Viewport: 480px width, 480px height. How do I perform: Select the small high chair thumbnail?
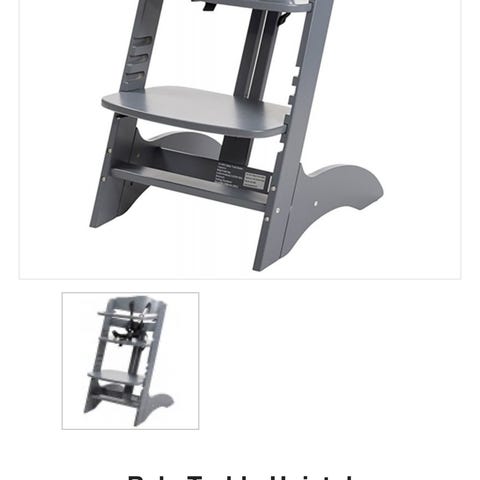[x=130, y=361]
